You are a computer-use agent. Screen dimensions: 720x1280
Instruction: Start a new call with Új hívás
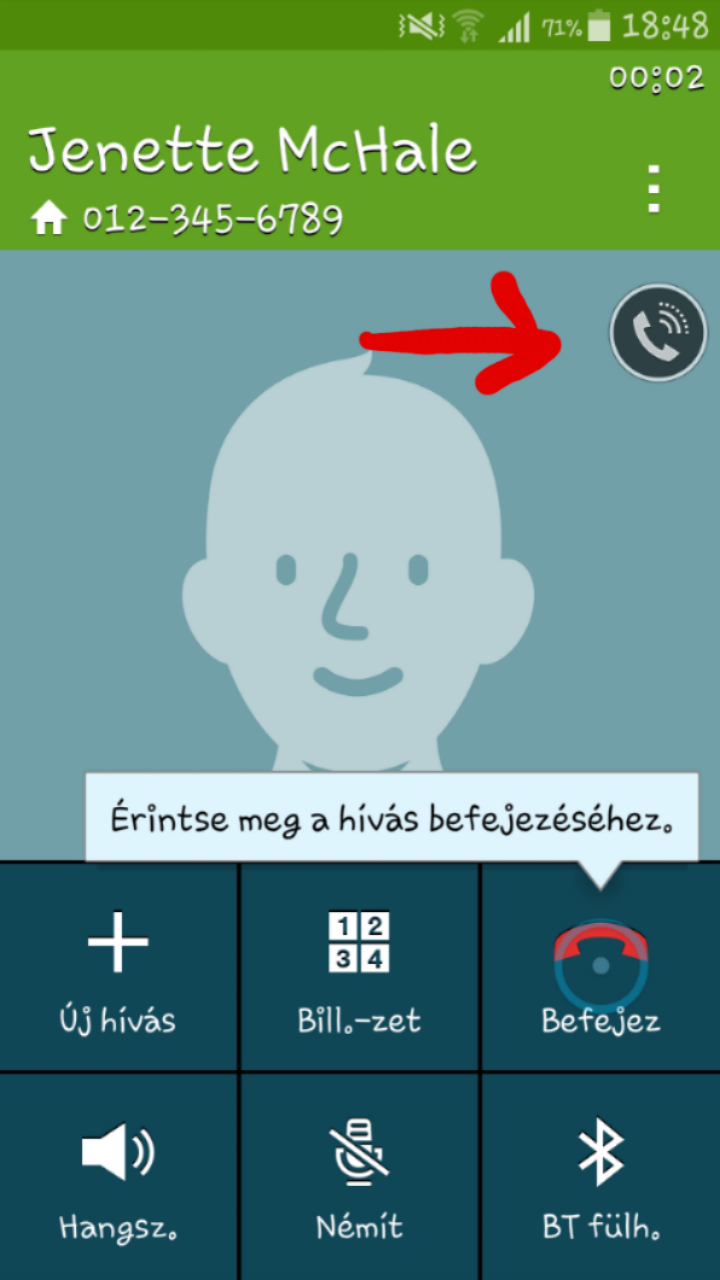[x=118, y=968]
